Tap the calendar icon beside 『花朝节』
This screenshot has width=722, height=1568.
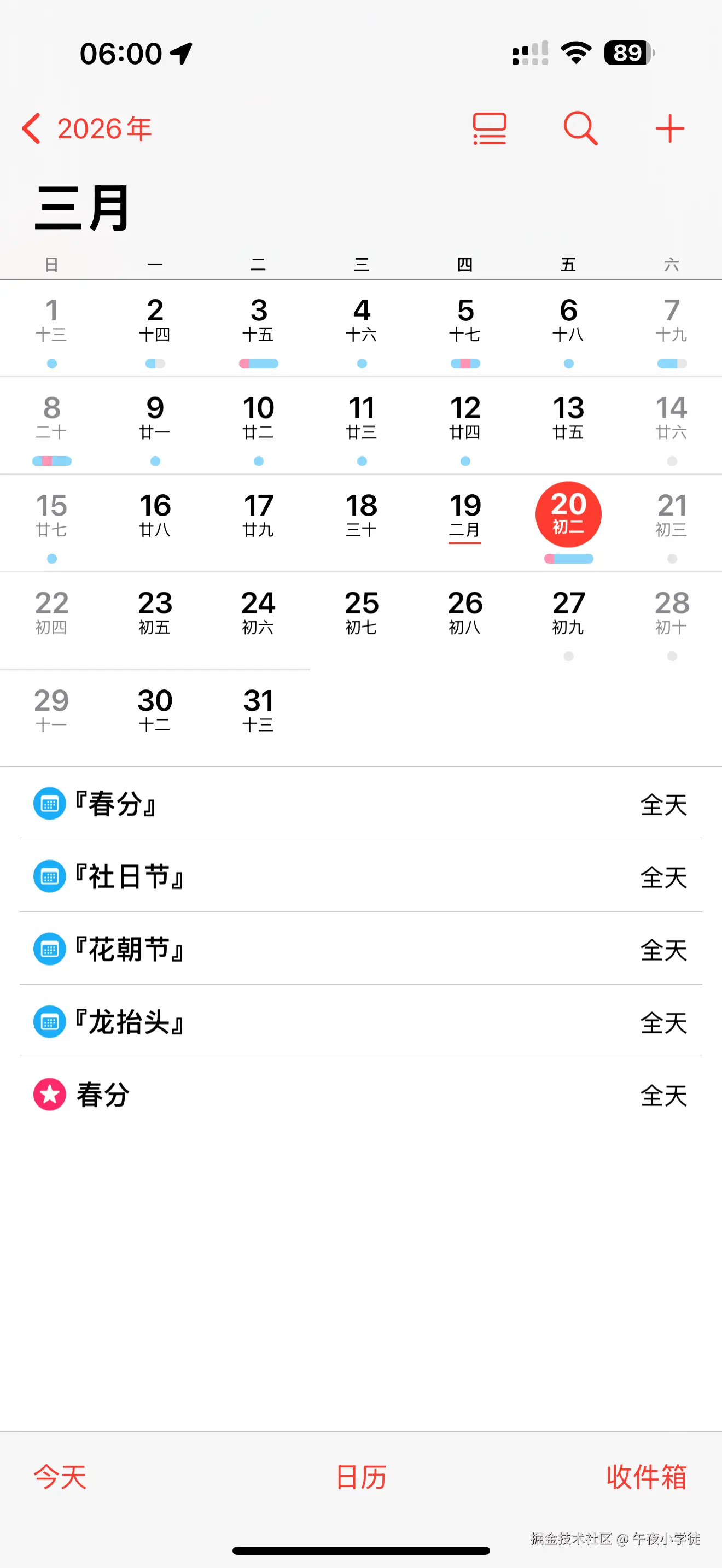point(49,949)
